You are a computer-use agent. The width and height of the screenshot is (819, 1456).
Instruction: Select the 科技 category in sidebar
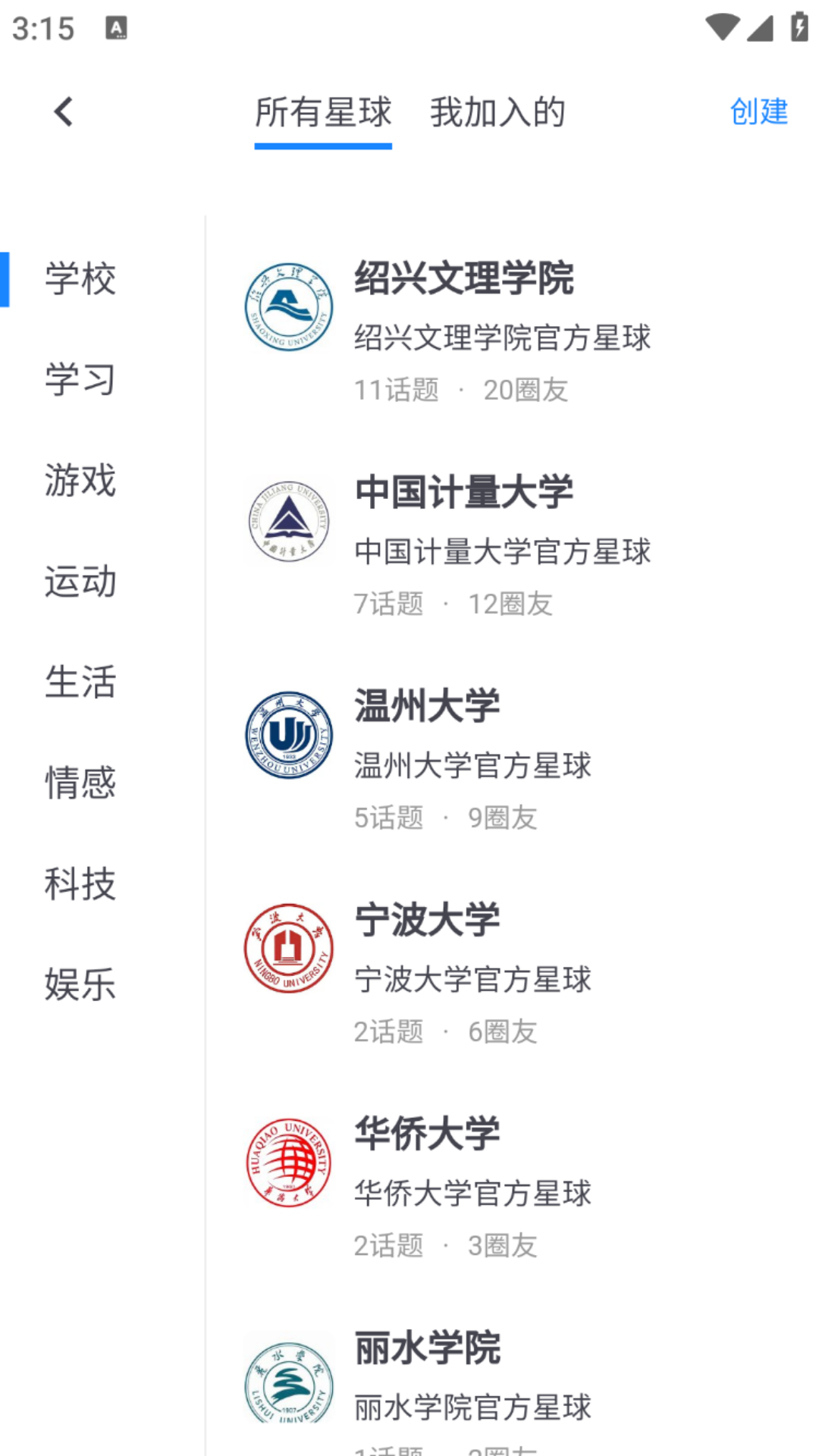pyautogui.click(x=80, y=885)
